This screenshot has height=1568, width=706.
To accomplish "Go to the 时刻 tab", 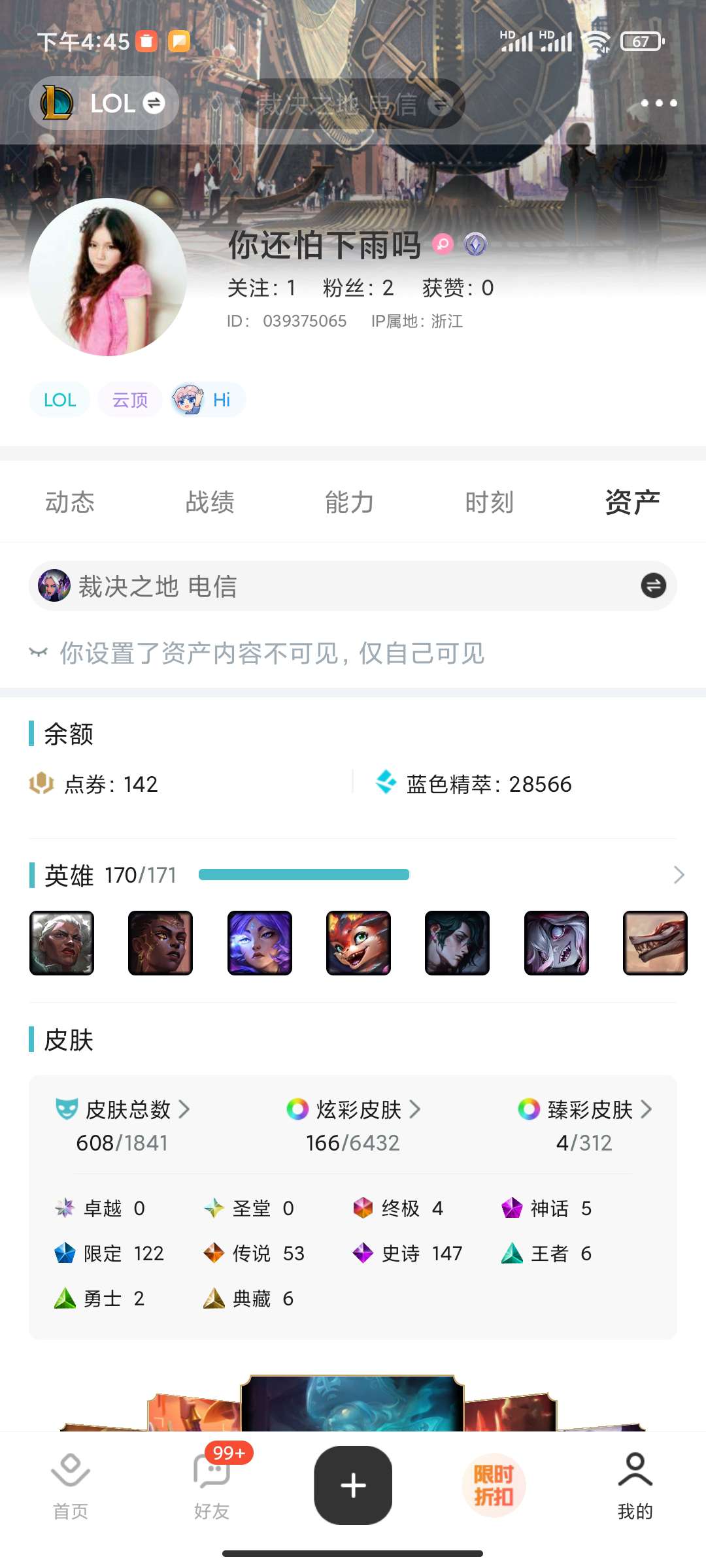I will point(490,502).
